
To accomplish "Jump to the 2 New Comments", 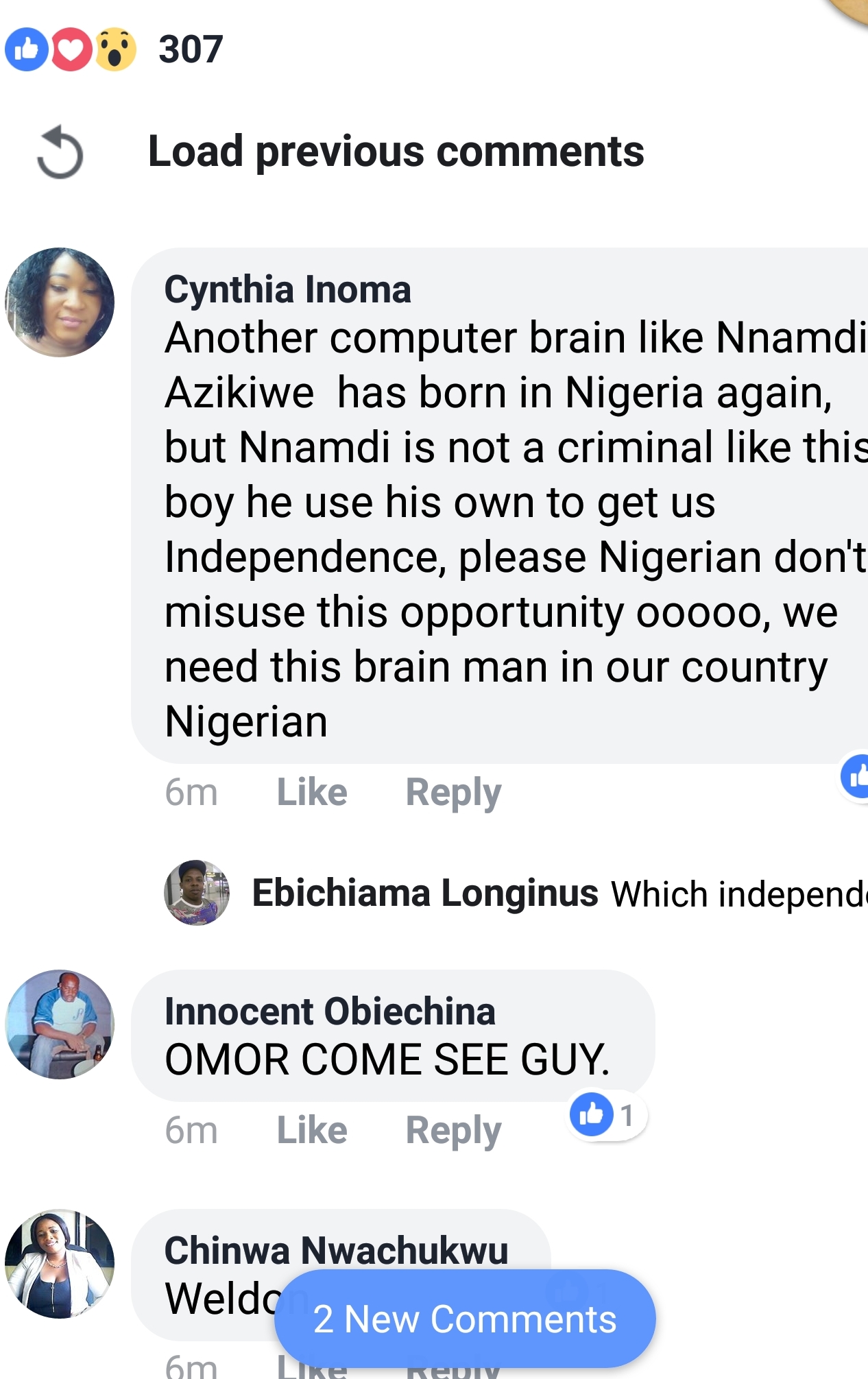I will (465, 1319).
